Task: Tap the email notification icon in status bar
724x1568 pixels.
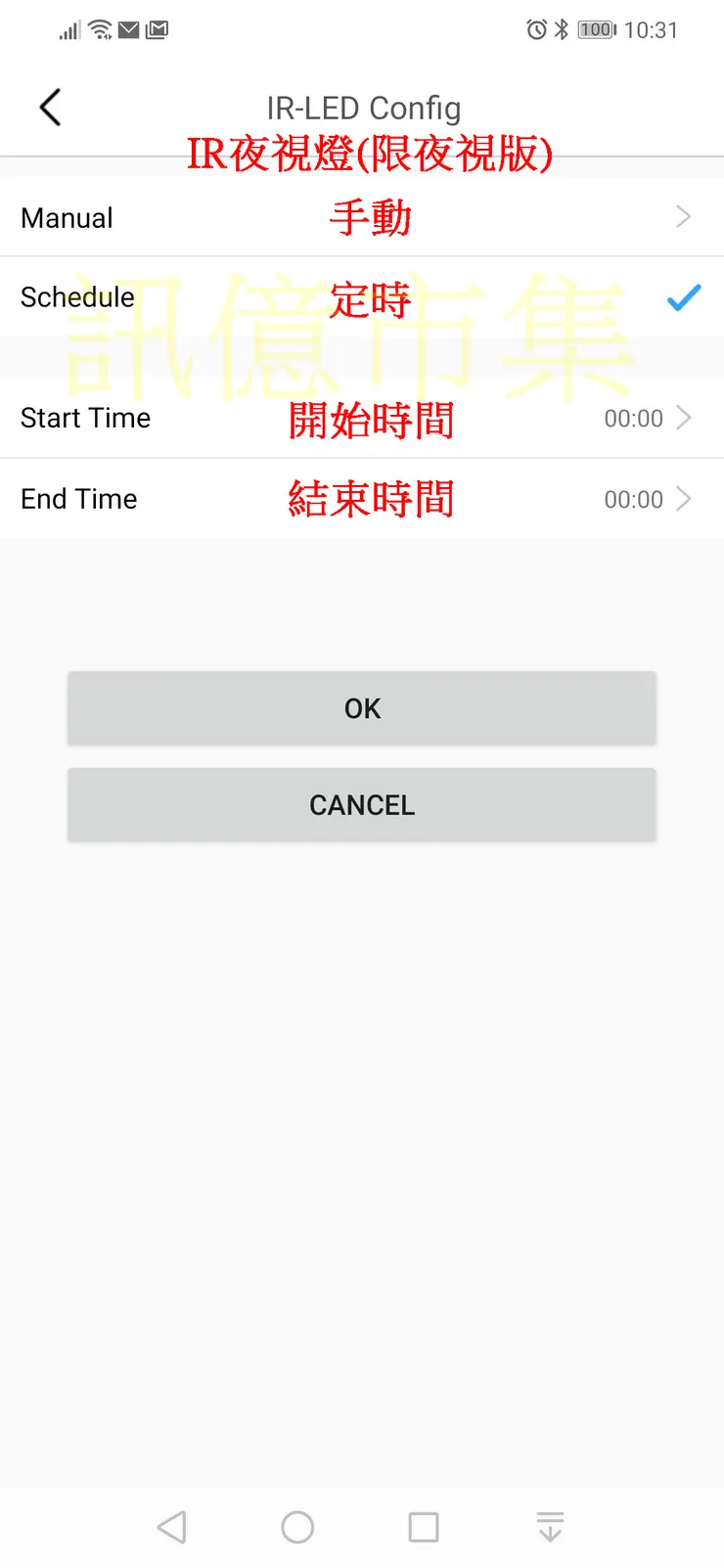Action: pos(127,29)
